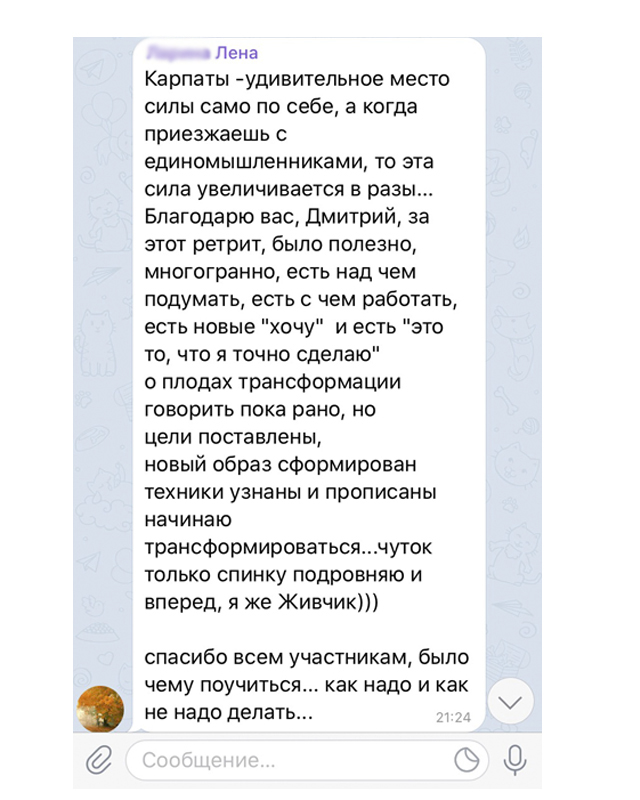Tap the microphone voice message icon

pyautogui.click(x=514, y=760)
